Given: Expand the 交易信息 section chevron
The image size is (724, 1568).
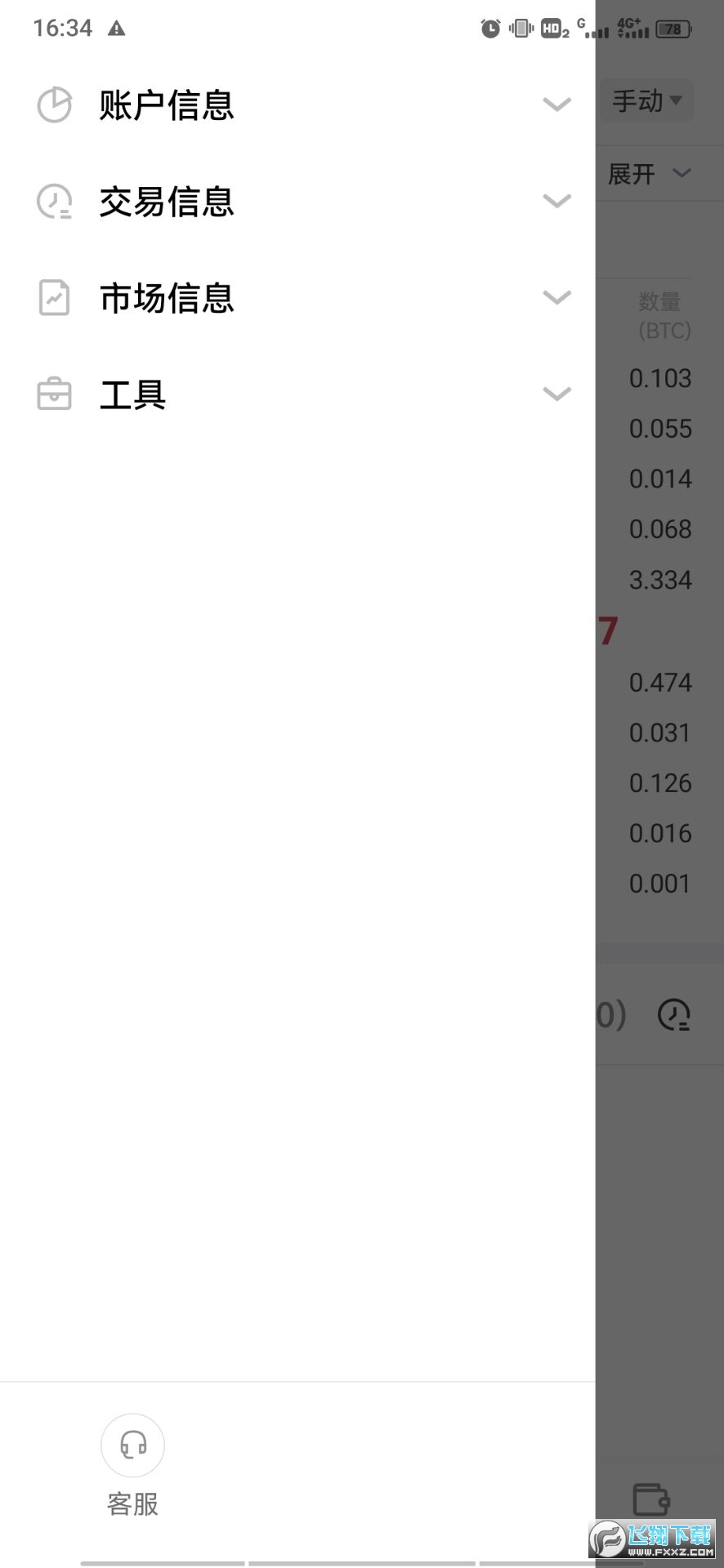Looking at the screenshot, I should click(557, 201).
